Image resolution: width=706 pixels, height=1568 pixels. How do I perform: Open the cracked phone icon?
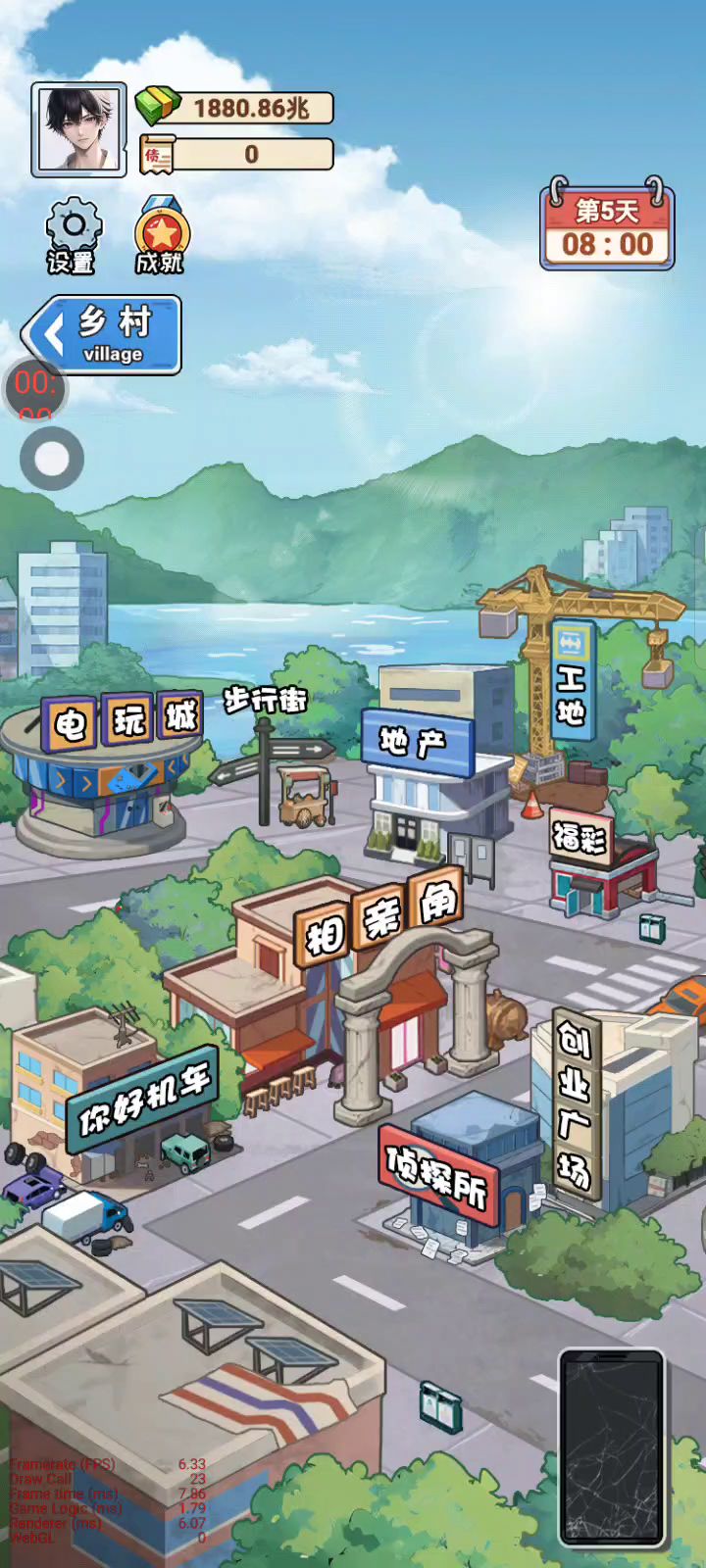612,1447
